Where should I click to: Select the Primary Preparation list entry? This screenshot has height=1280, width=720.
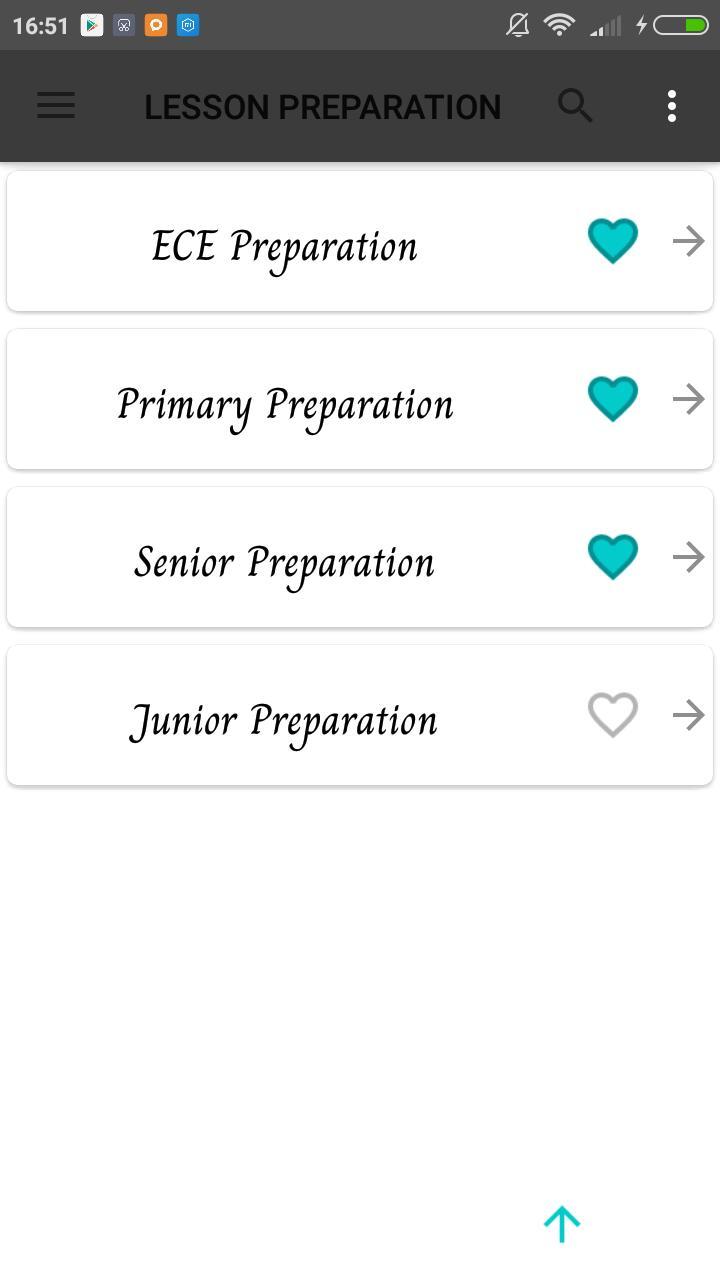(x=285, y=402)
